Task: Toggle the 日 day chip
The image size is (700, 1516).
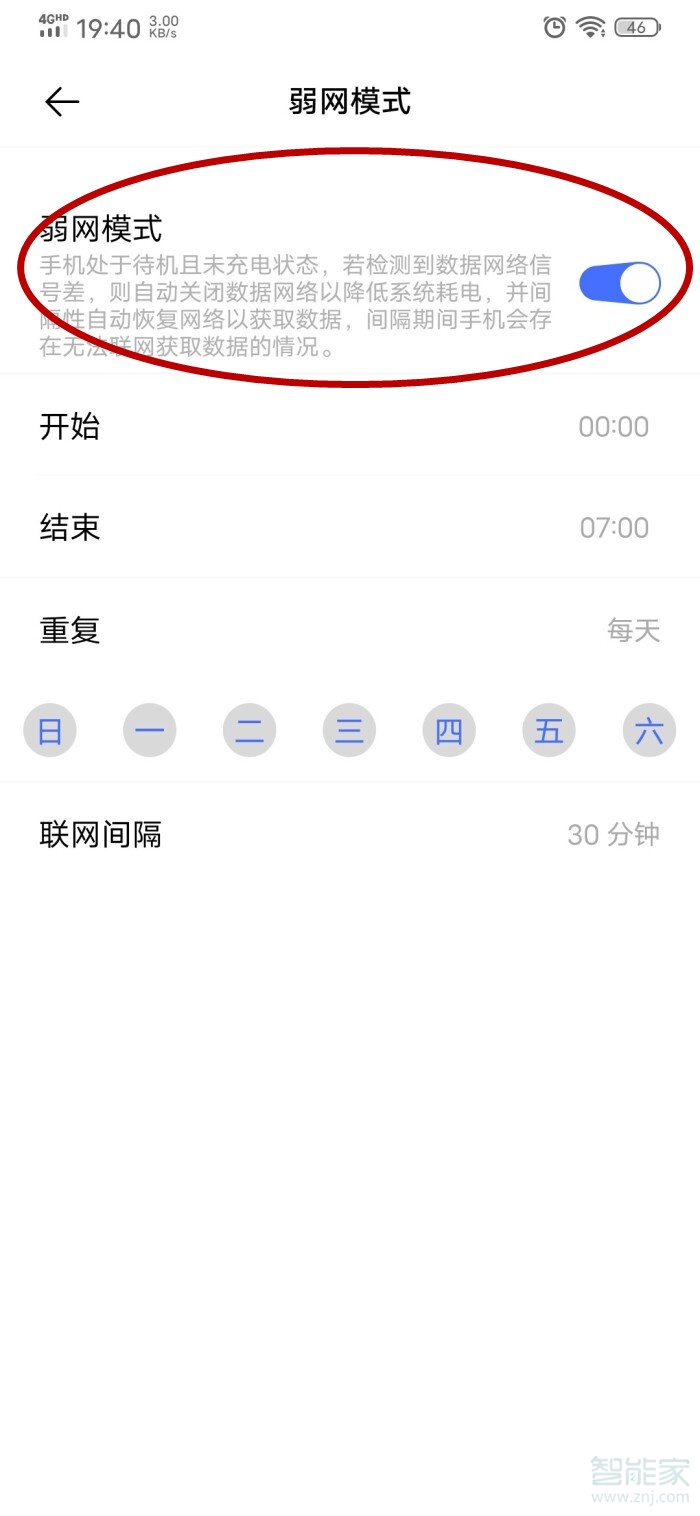Action: click(50, 731)
